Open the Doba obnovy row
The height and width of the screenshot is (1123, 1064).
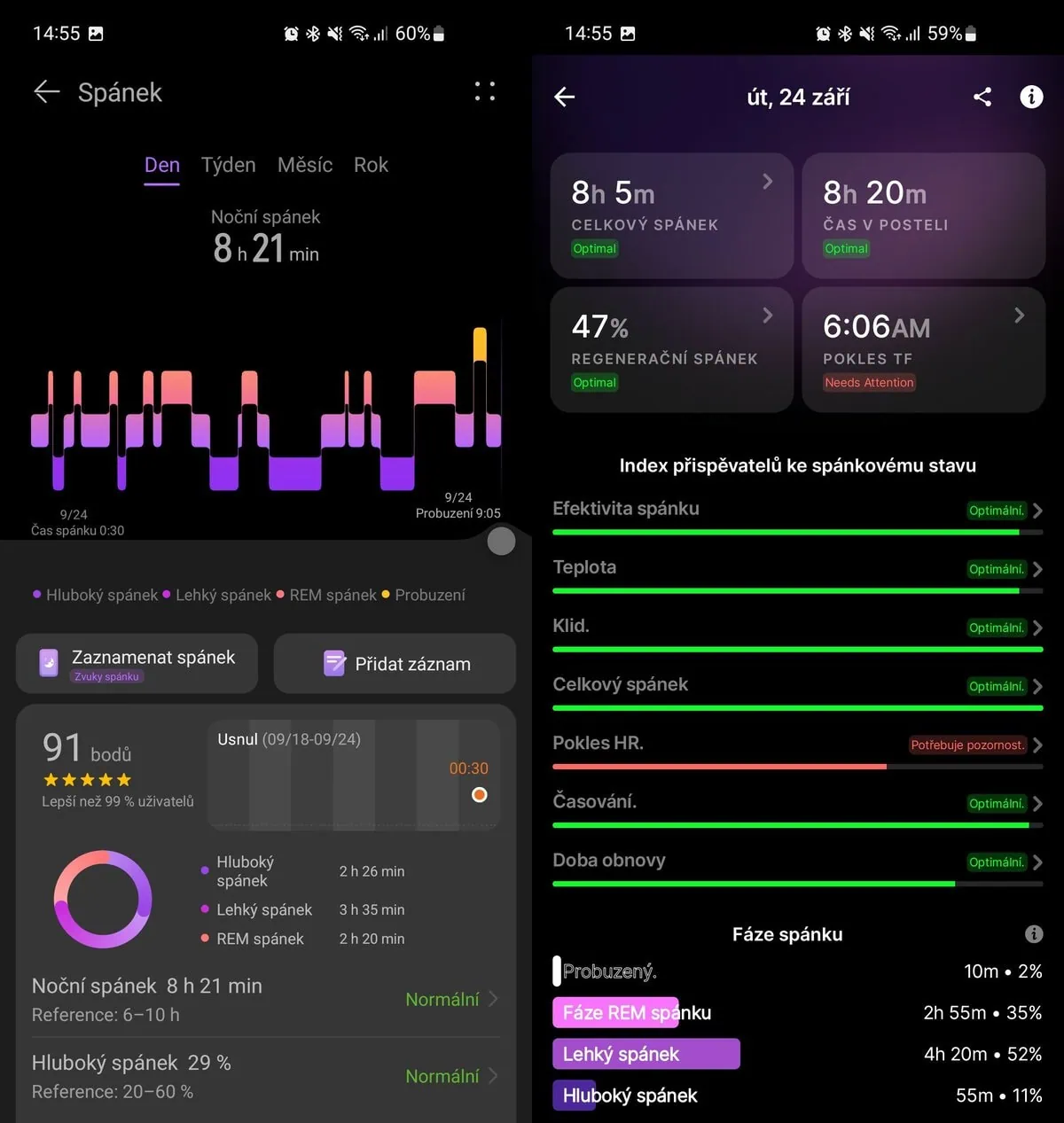(796, 862)
